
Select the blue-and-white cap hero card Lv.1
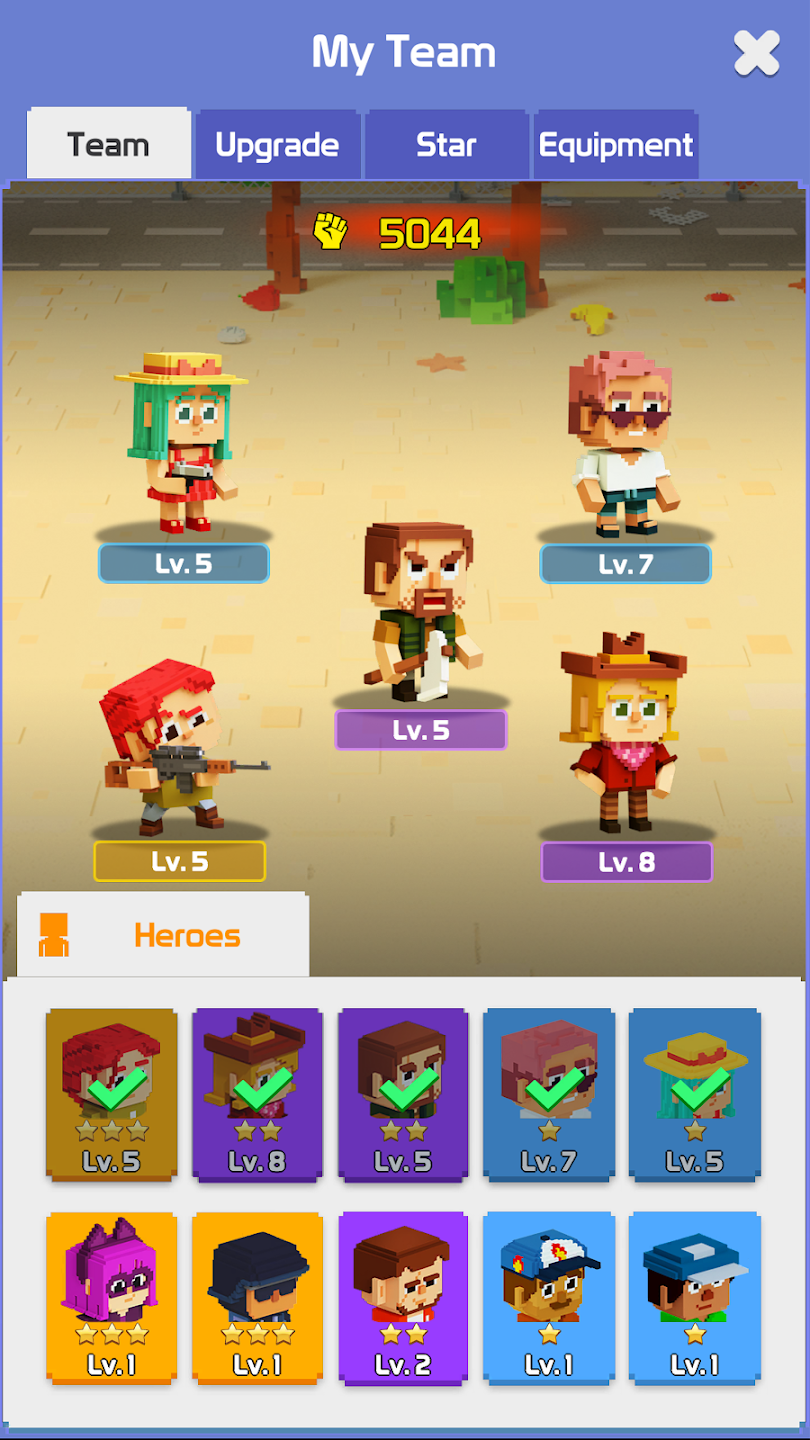point(549,1298)
